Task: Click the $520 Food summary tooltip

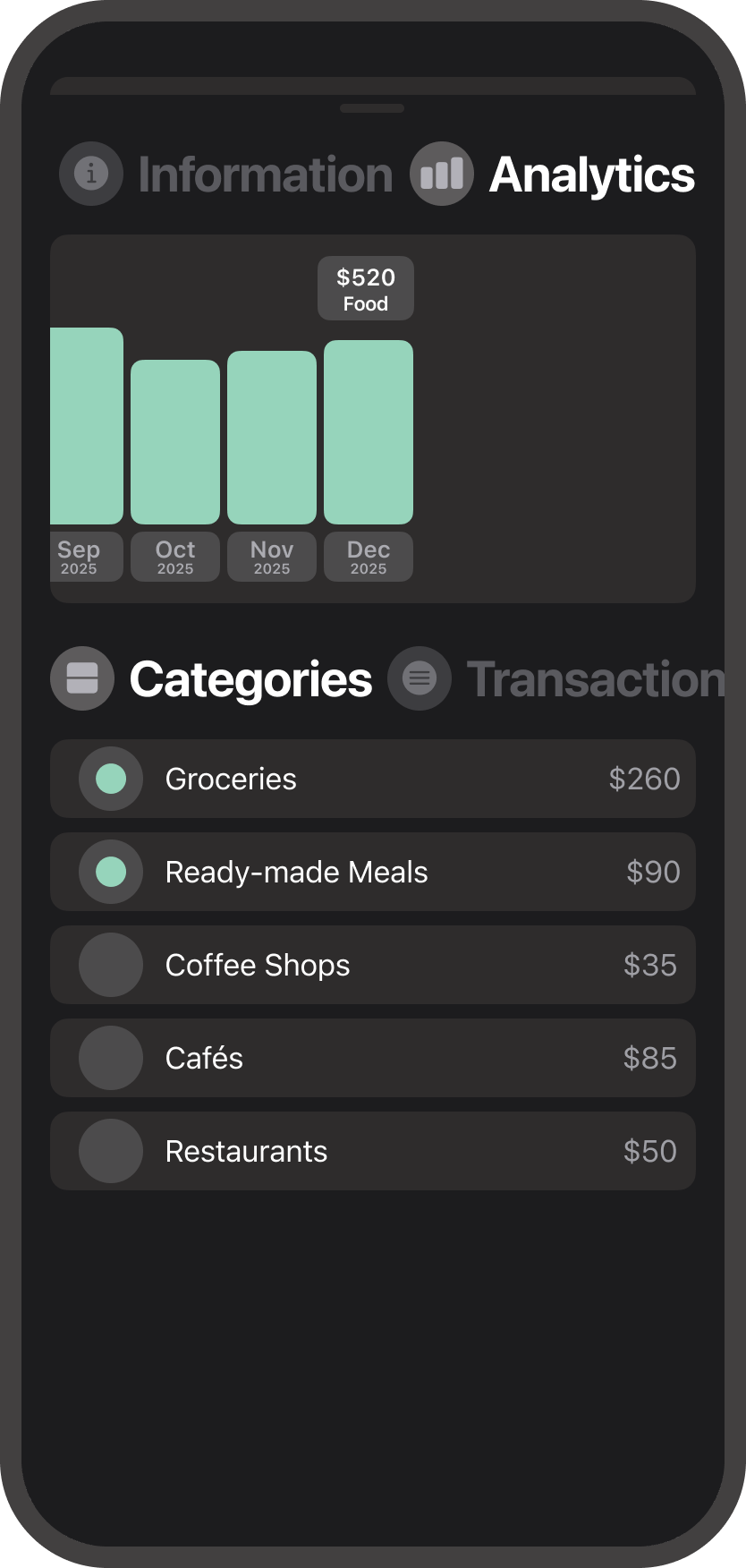Action: (365, 288)
